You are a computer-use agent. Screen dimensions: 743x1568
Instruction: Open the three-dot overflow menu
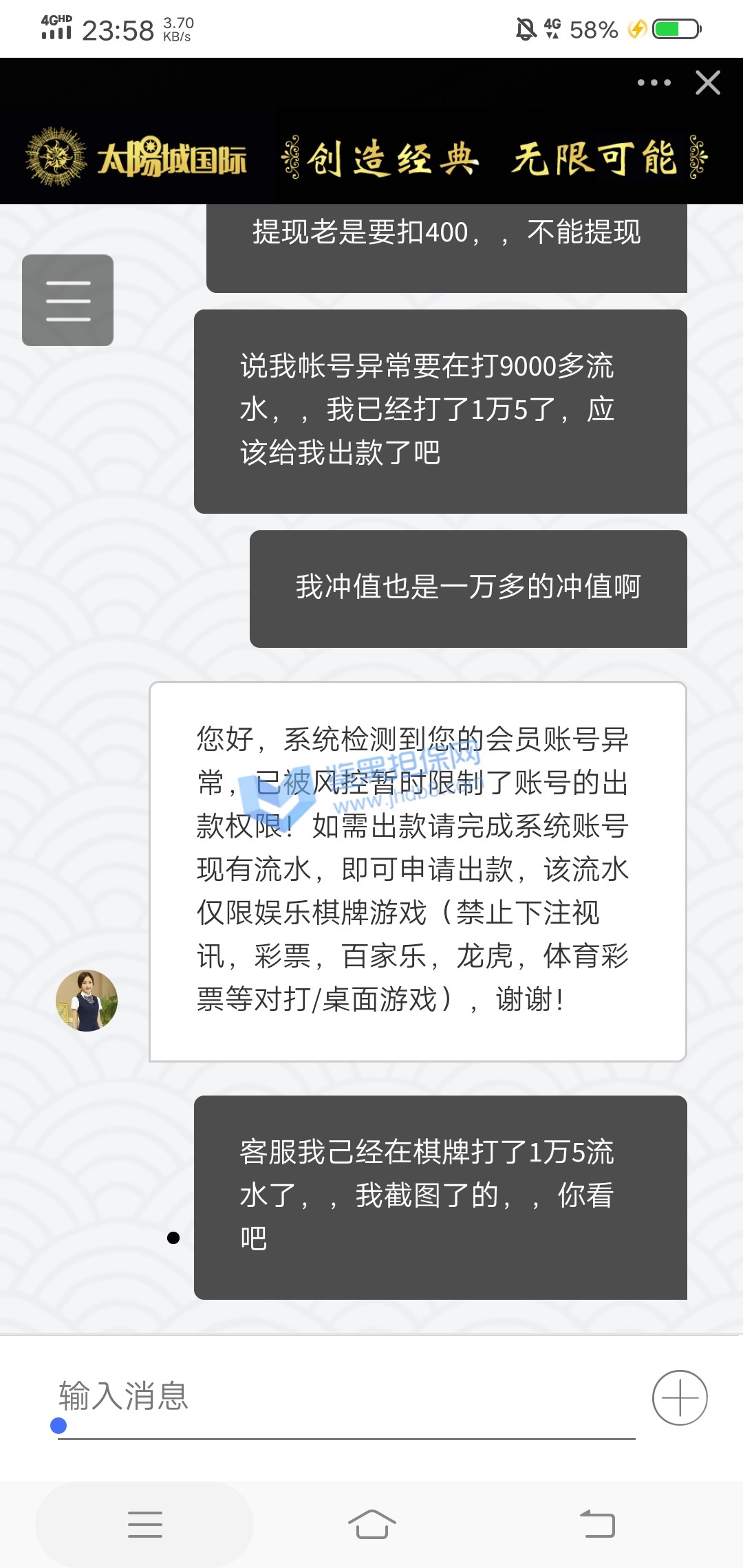click(x=654, y=83)
